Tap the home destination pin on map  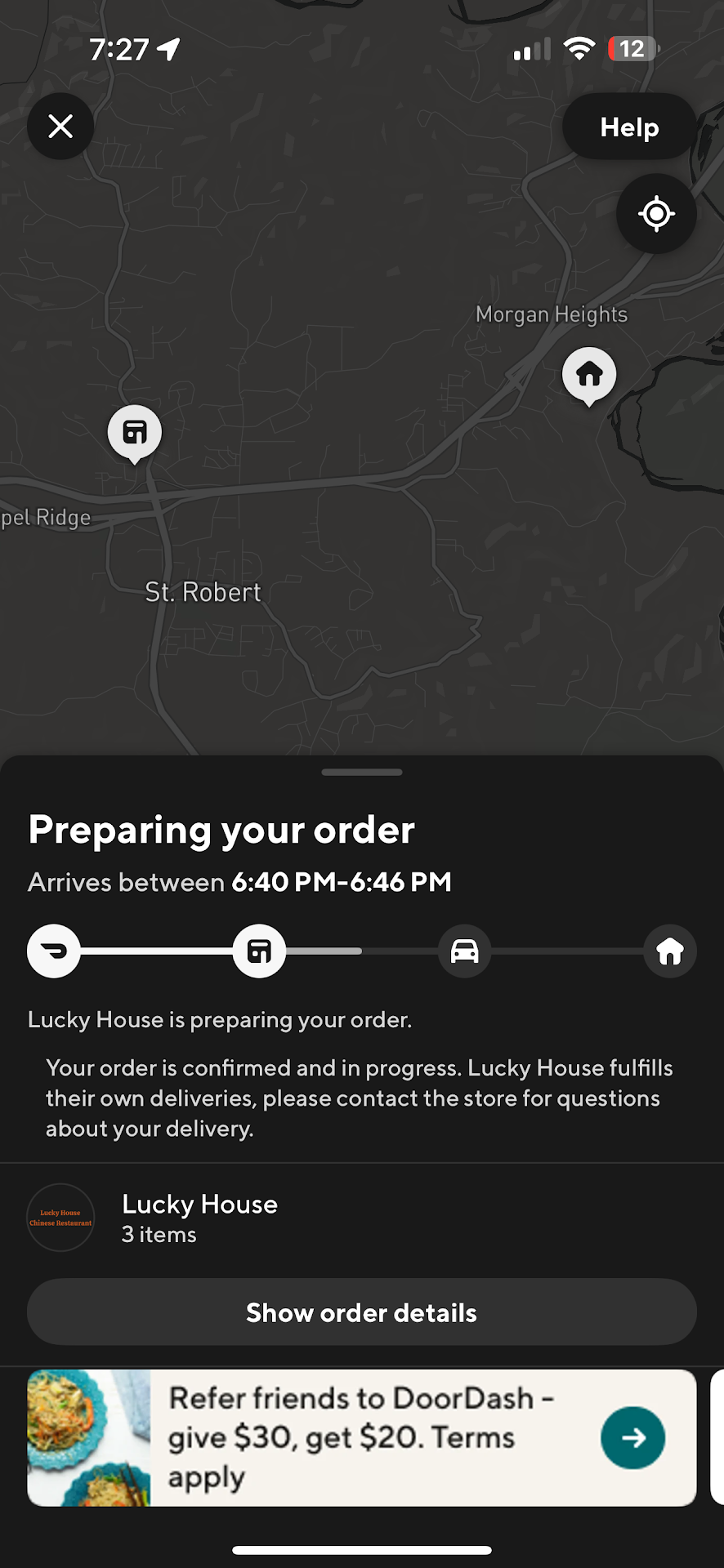coord(589,375)
